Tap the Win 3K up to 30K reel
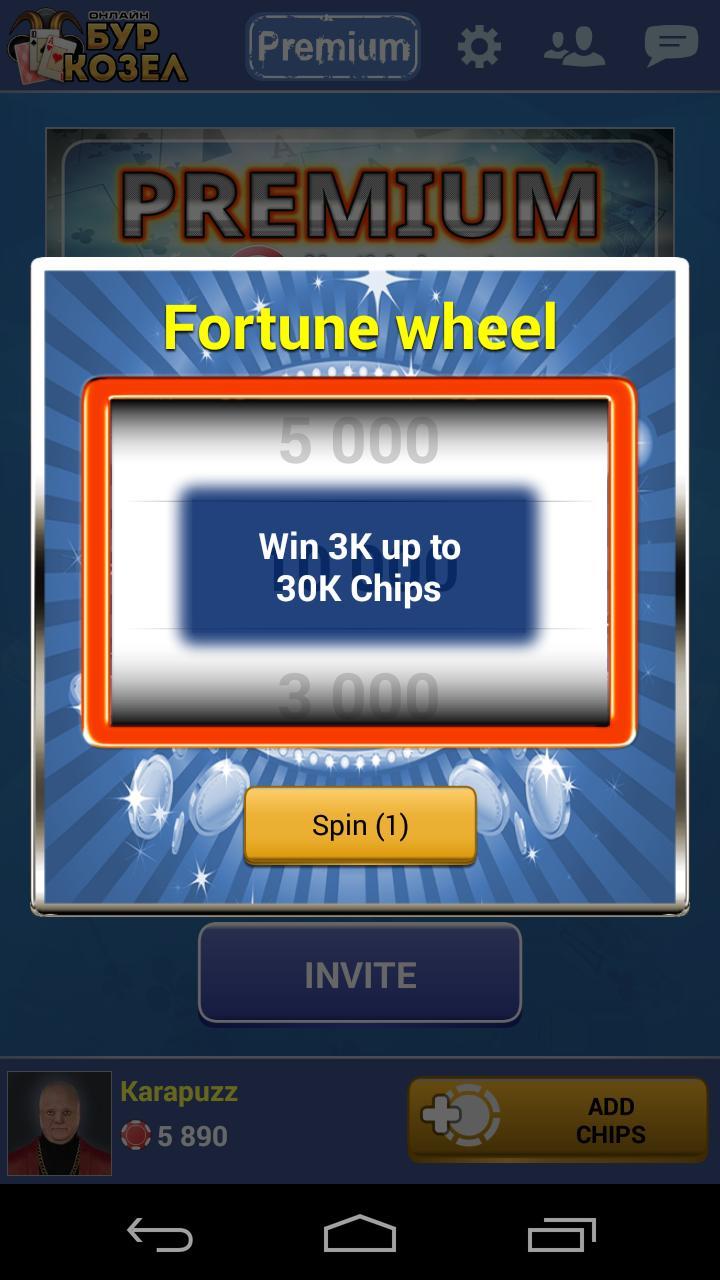 click(360, 565)
